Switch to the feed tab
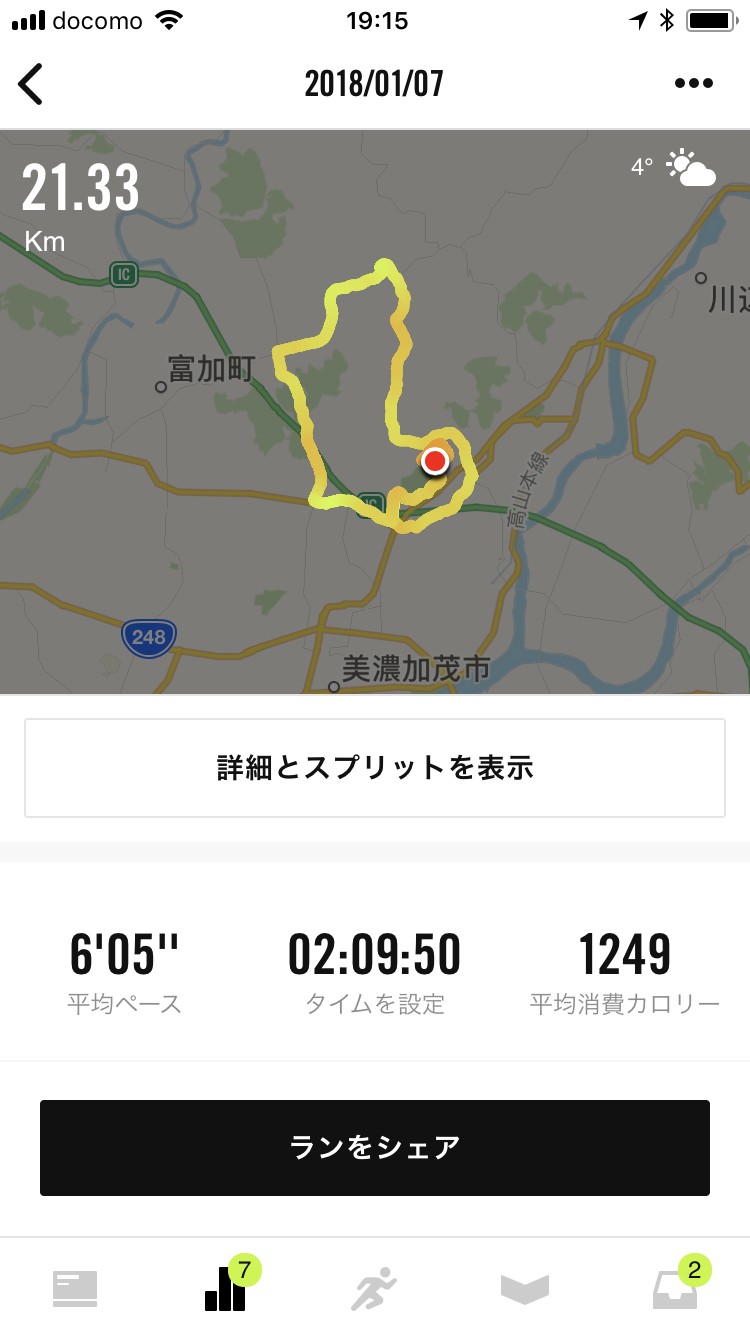The image size is (750, 1334). tap(75, 1289)
